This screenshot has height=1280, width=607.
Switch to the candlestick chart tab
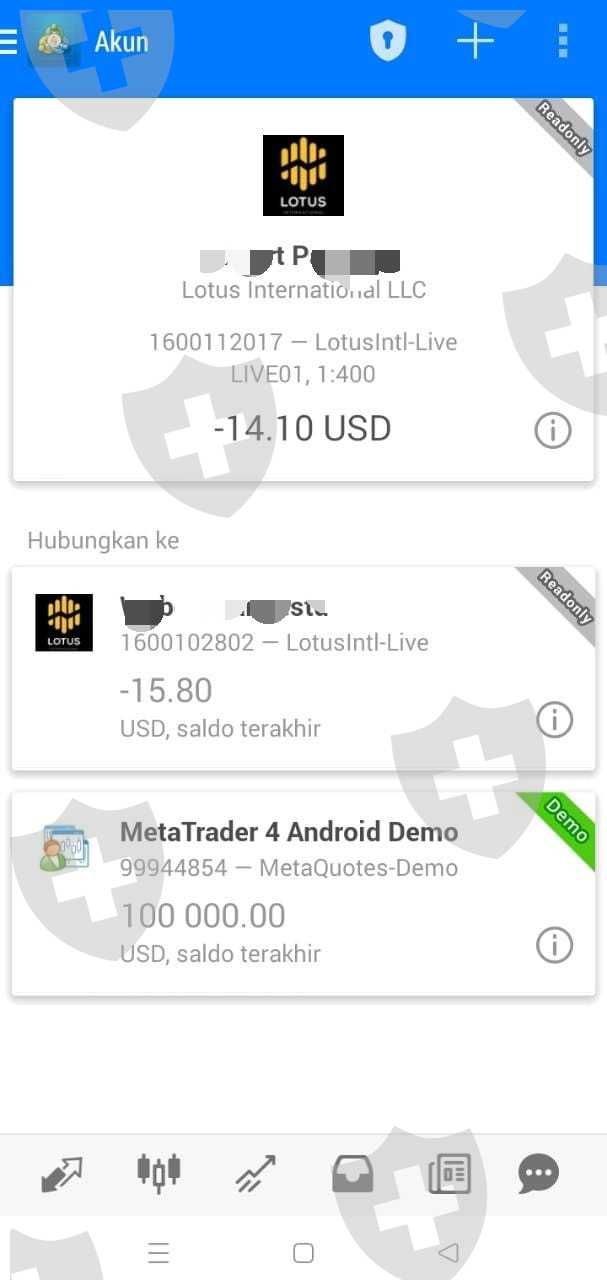159,1172
